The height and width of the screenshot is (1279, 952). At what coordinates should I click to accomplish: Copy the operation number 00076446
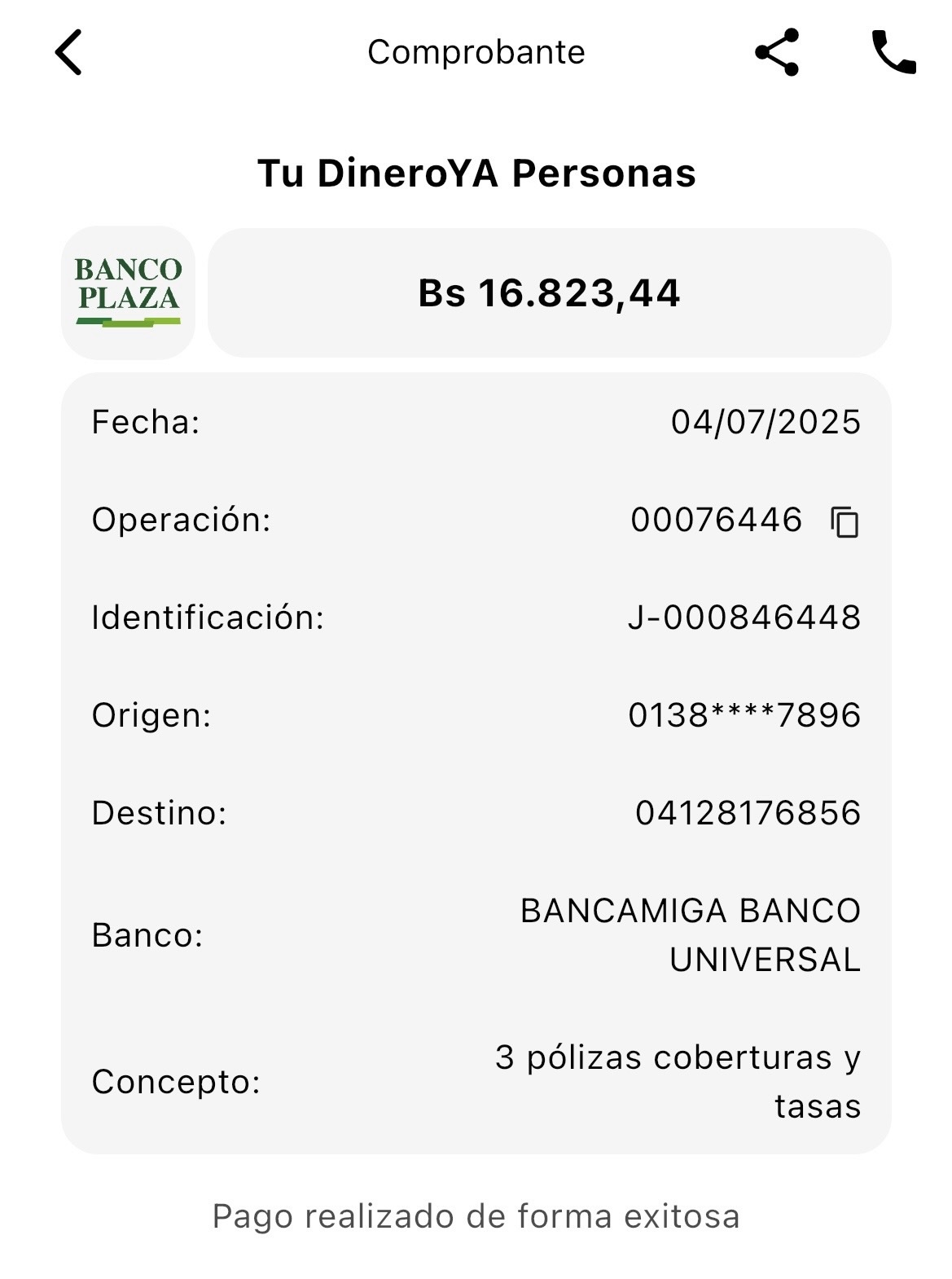(x=845, y=521)
